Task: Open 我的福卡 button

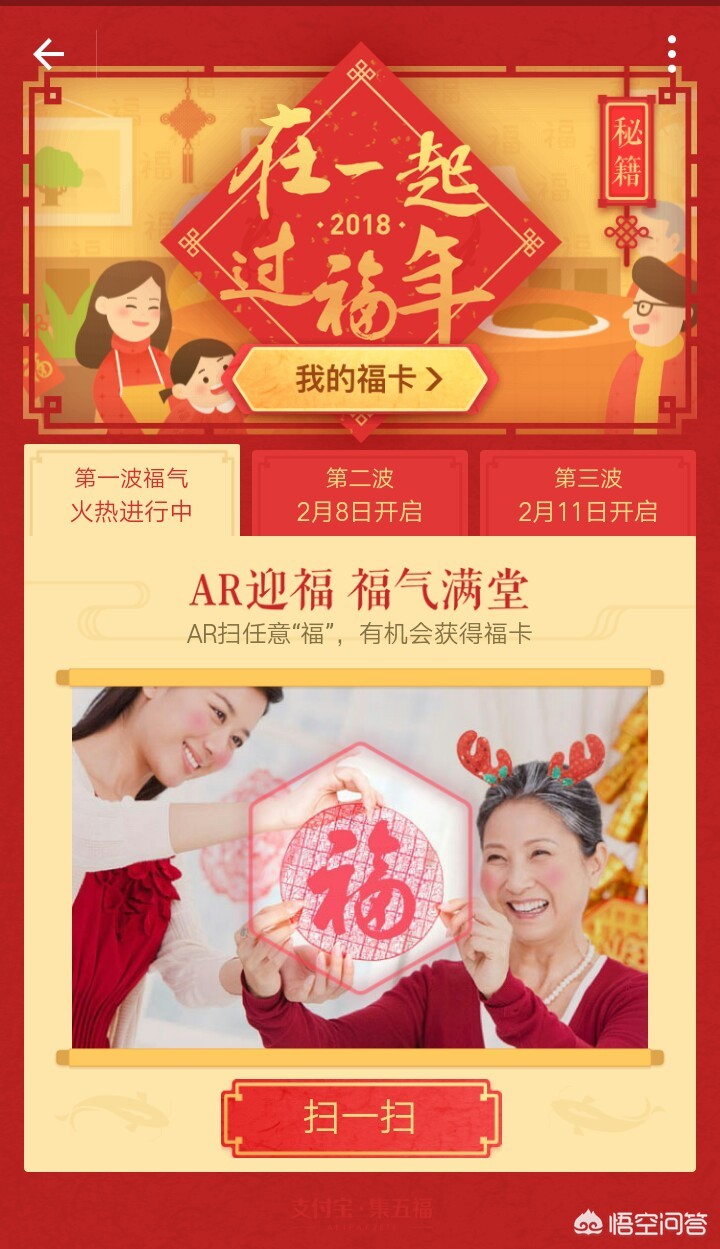Action: 360,379
